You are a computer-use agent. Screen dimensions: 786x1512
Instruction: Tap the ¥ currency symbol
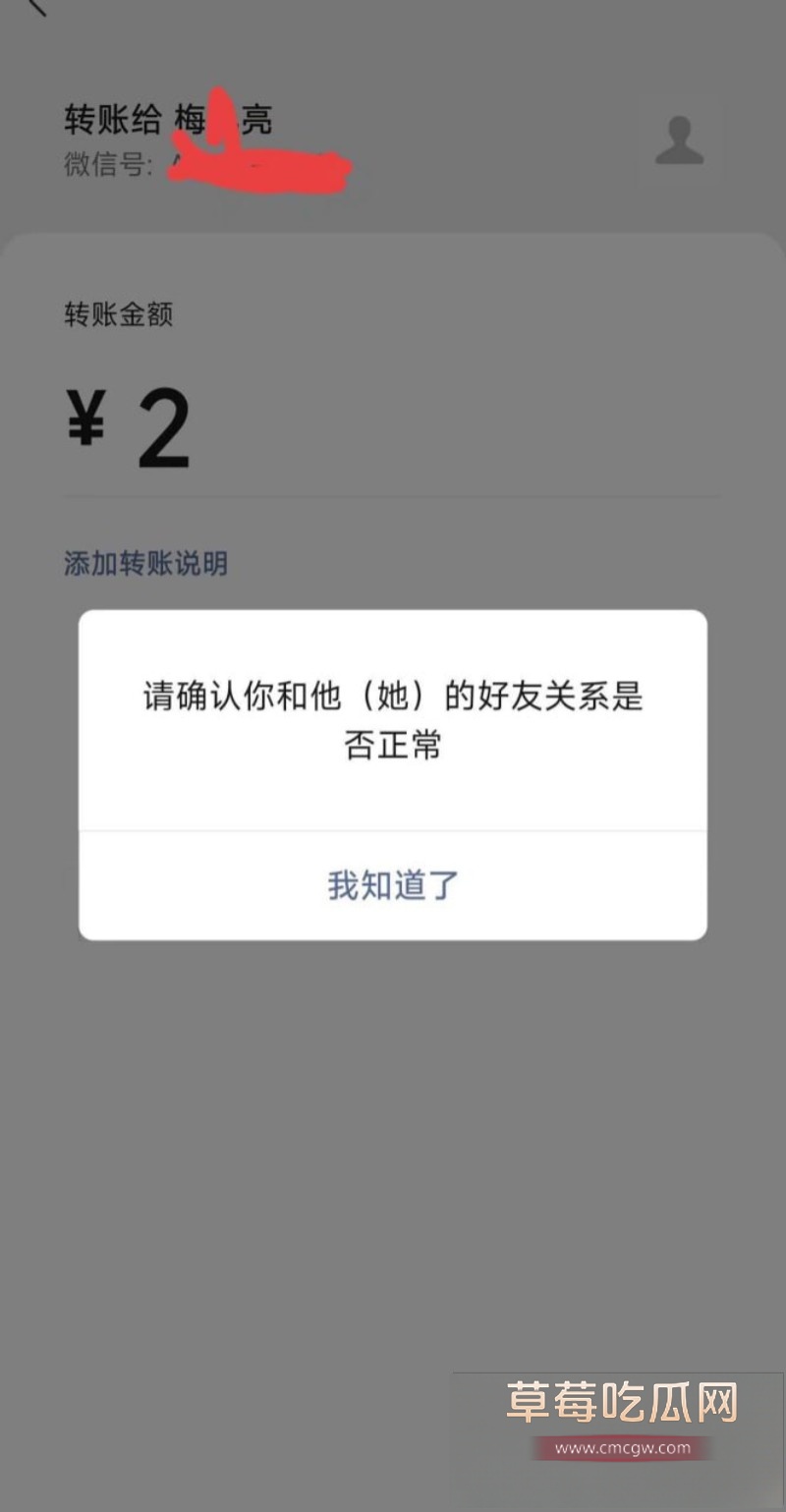(84, 424)
